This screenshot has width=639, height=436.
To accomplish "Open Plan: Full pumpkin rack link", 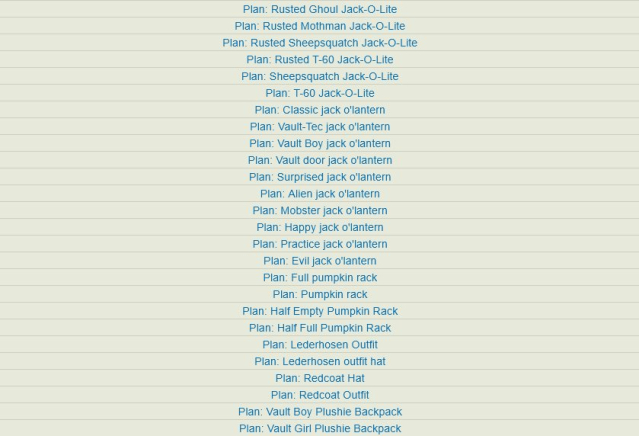I will pyautogui.click(x=319, y=278).
